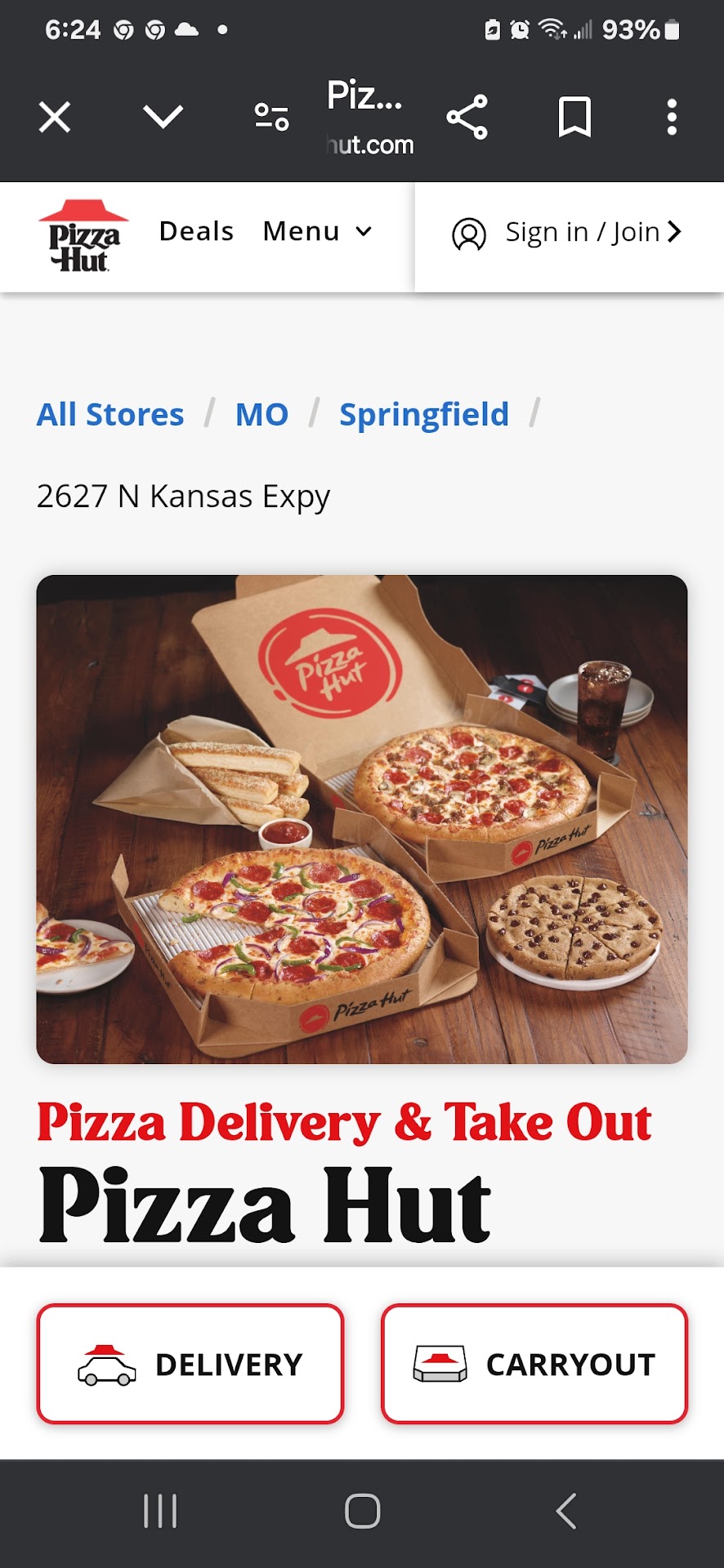Share this Pizza Hut page
724x1568 pixels.
tap(467, 117)
